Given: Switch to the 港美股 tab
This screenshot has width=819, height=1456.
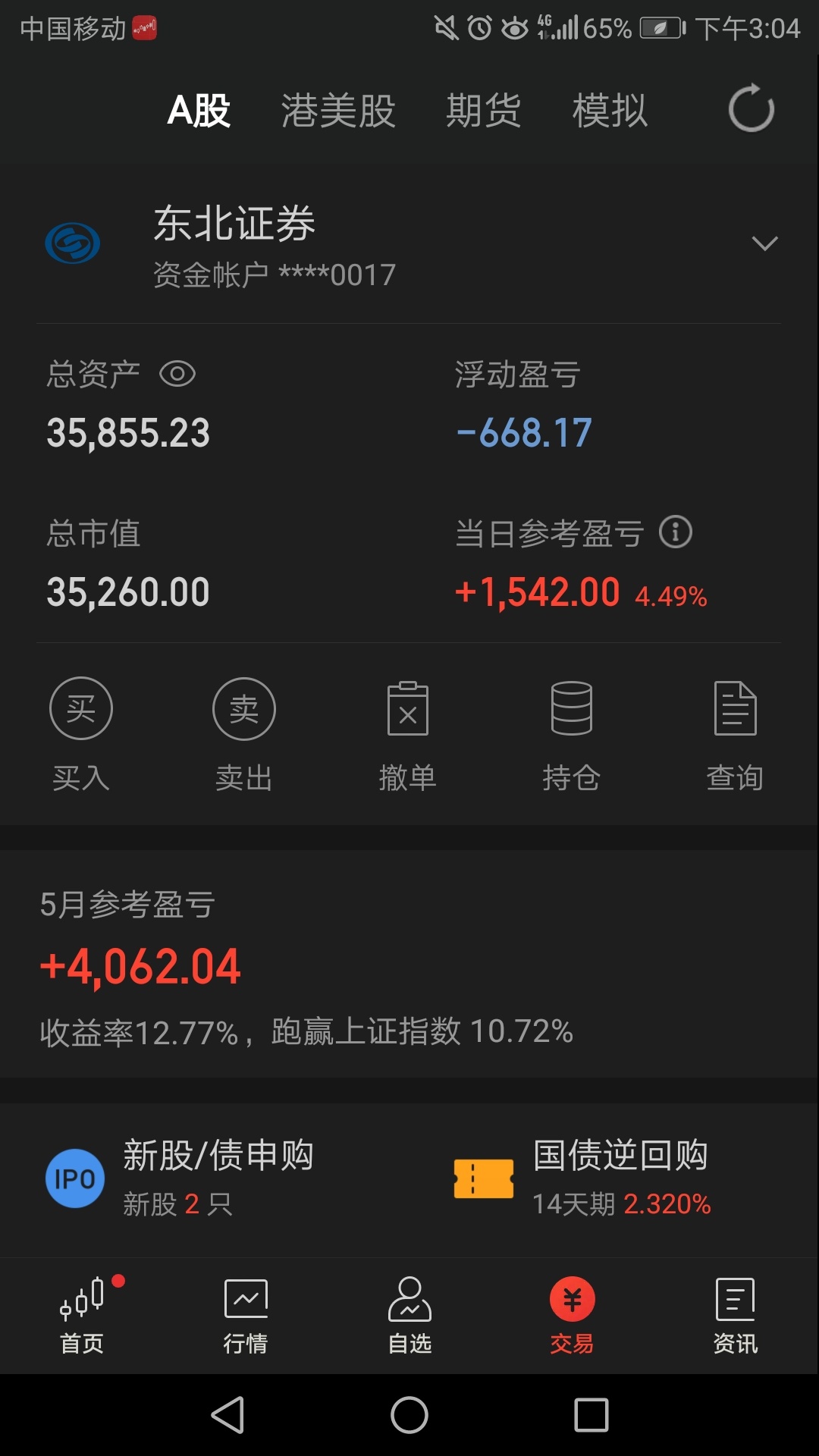Looking at the screenshot, I should [x=338, y=111].
